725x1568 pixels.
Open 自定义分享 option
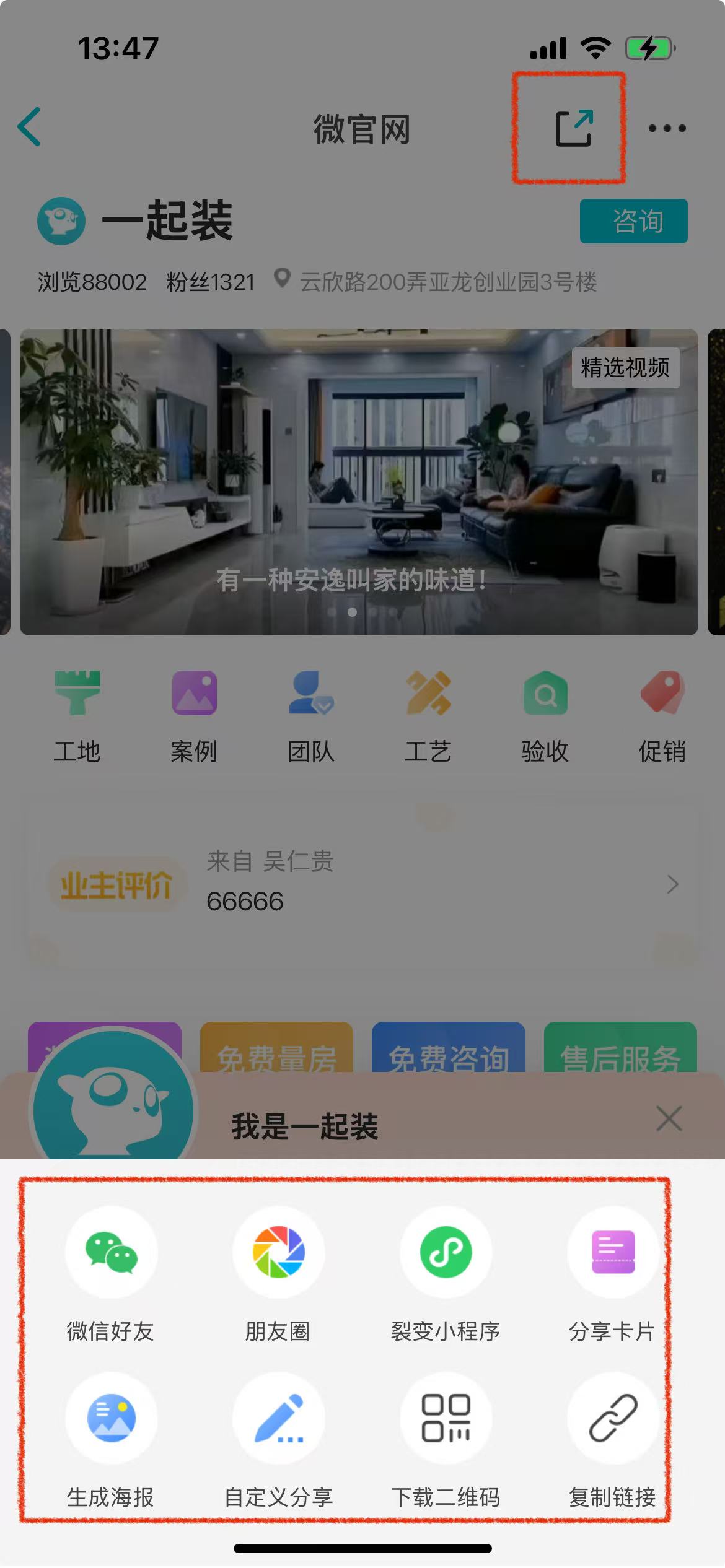click(278, 1419)
